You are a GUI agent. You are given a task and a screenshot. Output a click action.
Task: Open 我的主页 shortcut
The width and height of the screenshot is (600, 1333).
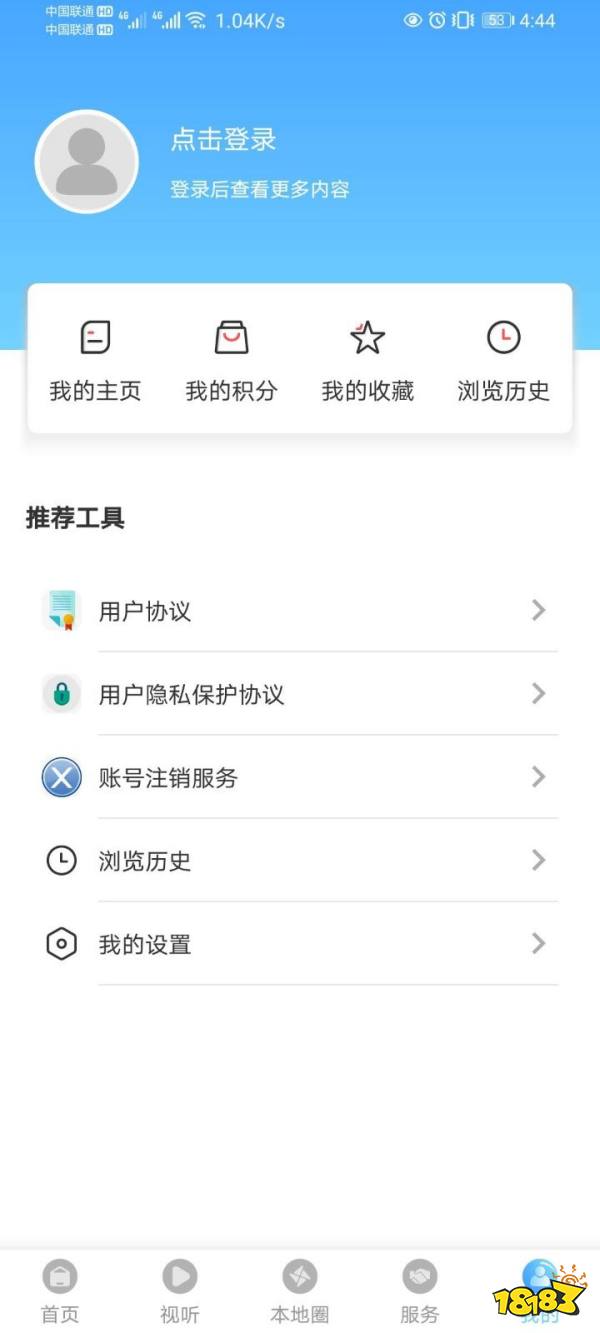[95, 360]
